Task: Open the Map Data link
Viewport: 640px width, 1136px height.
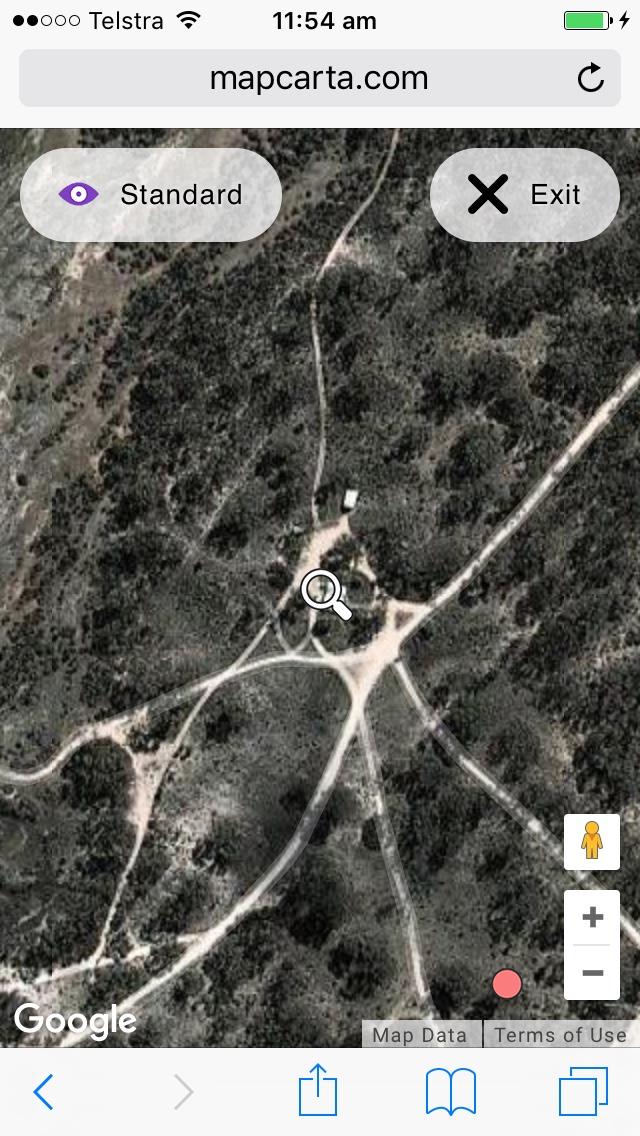Action: (420, 1035)
